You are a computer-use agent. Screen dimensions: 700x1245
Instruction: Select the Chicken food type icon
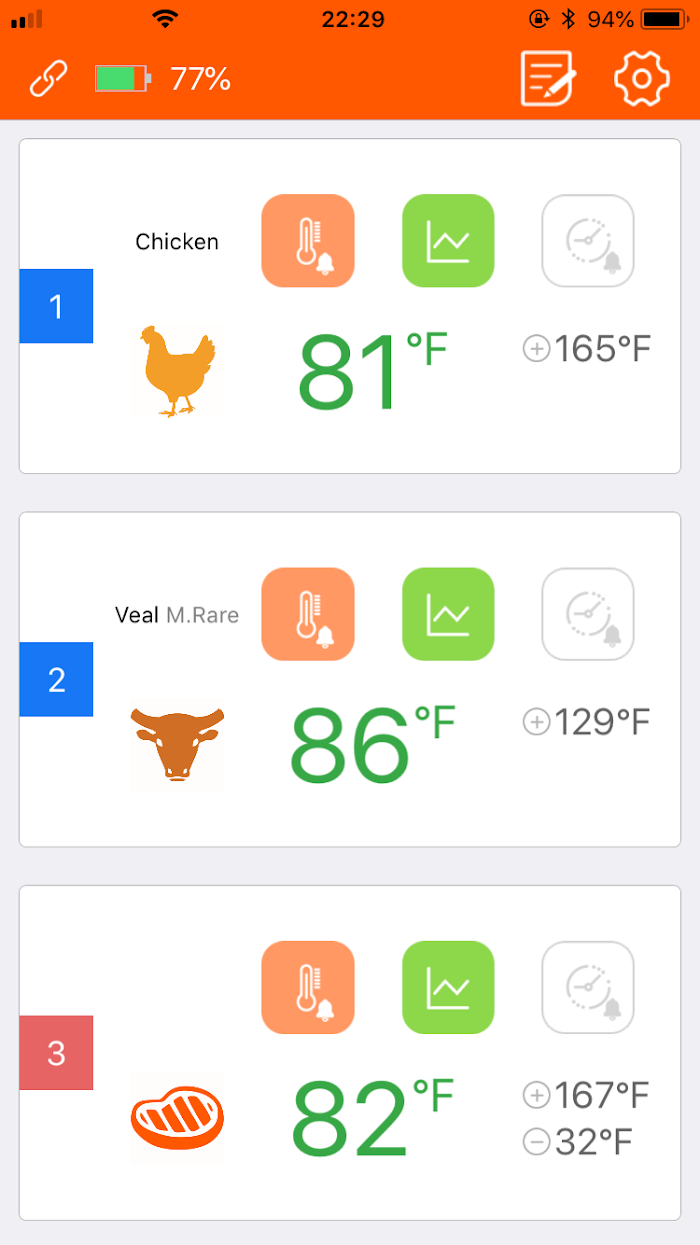point(178,370)
